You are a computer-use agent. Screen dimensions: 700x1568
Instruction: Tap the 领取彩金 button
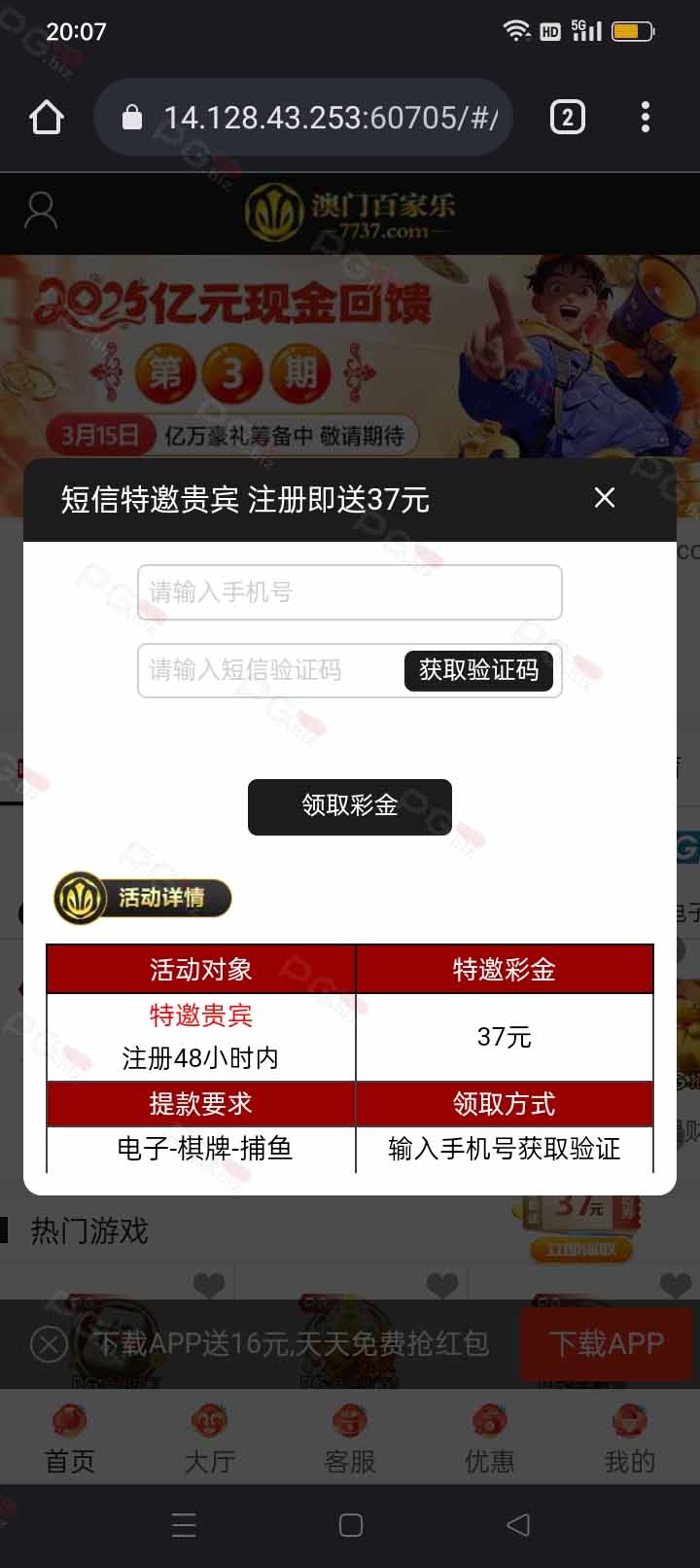click(x=350, y=806)
